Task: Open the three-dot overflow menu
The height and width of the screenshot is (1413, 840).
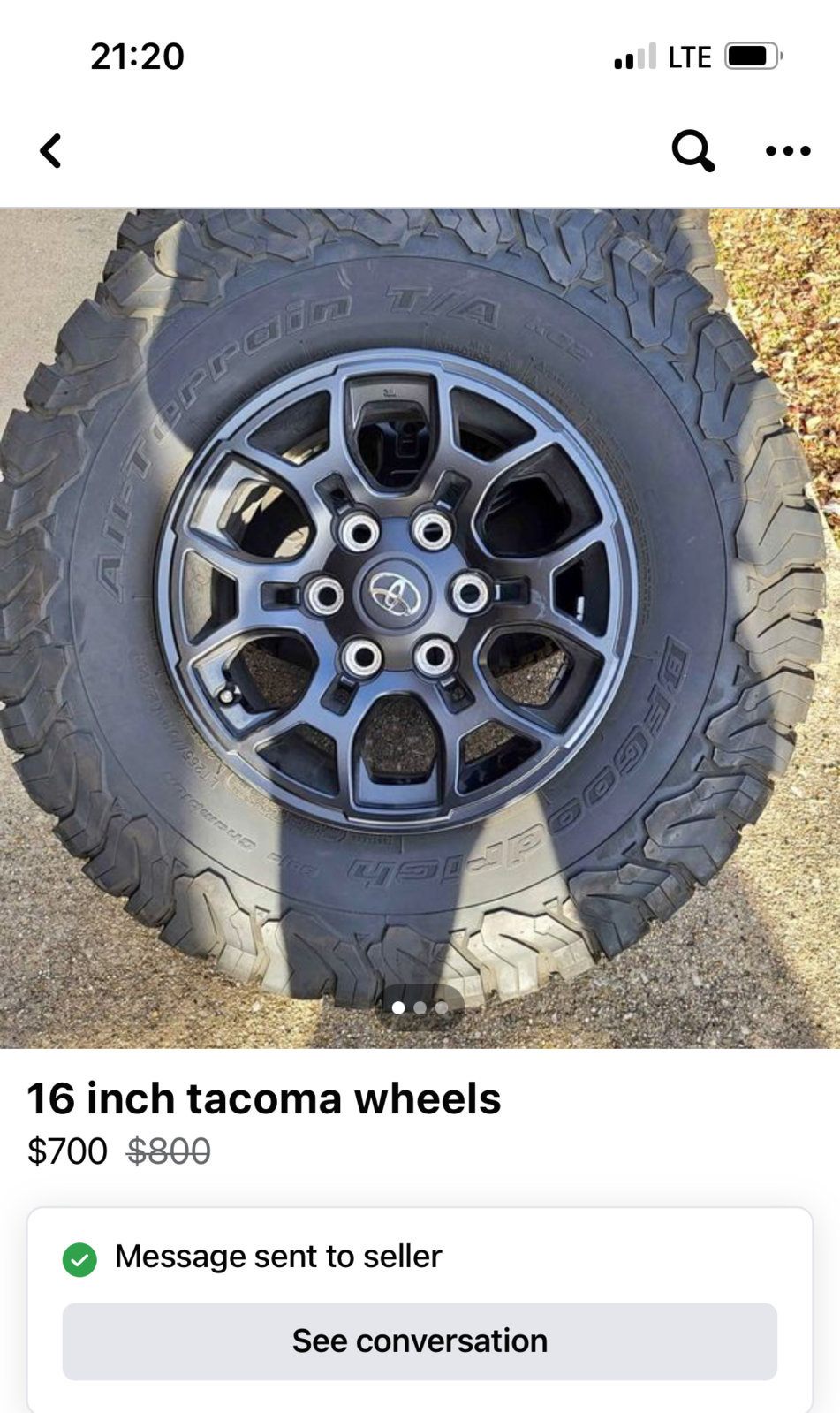Action: click(787, 151)
